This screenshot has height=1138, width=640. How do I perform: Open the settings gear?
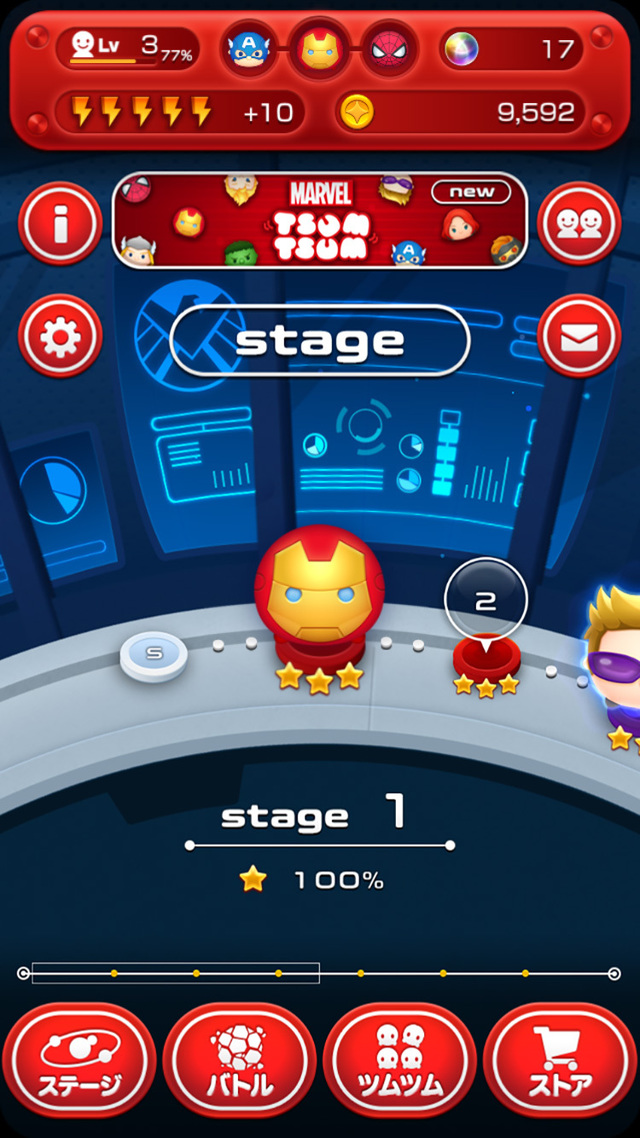60,336
